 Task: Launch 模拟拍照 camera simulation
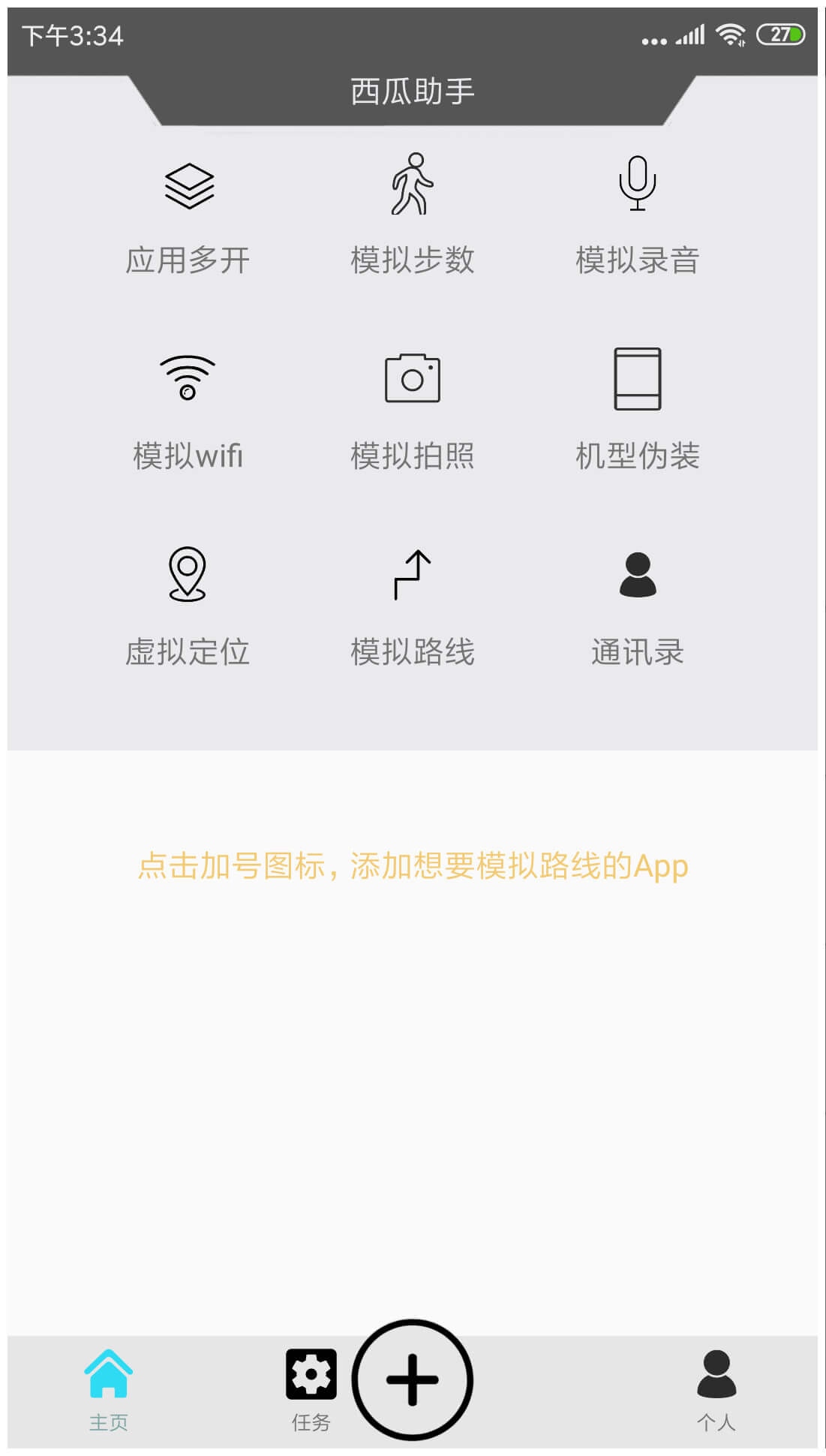(412, 412)
